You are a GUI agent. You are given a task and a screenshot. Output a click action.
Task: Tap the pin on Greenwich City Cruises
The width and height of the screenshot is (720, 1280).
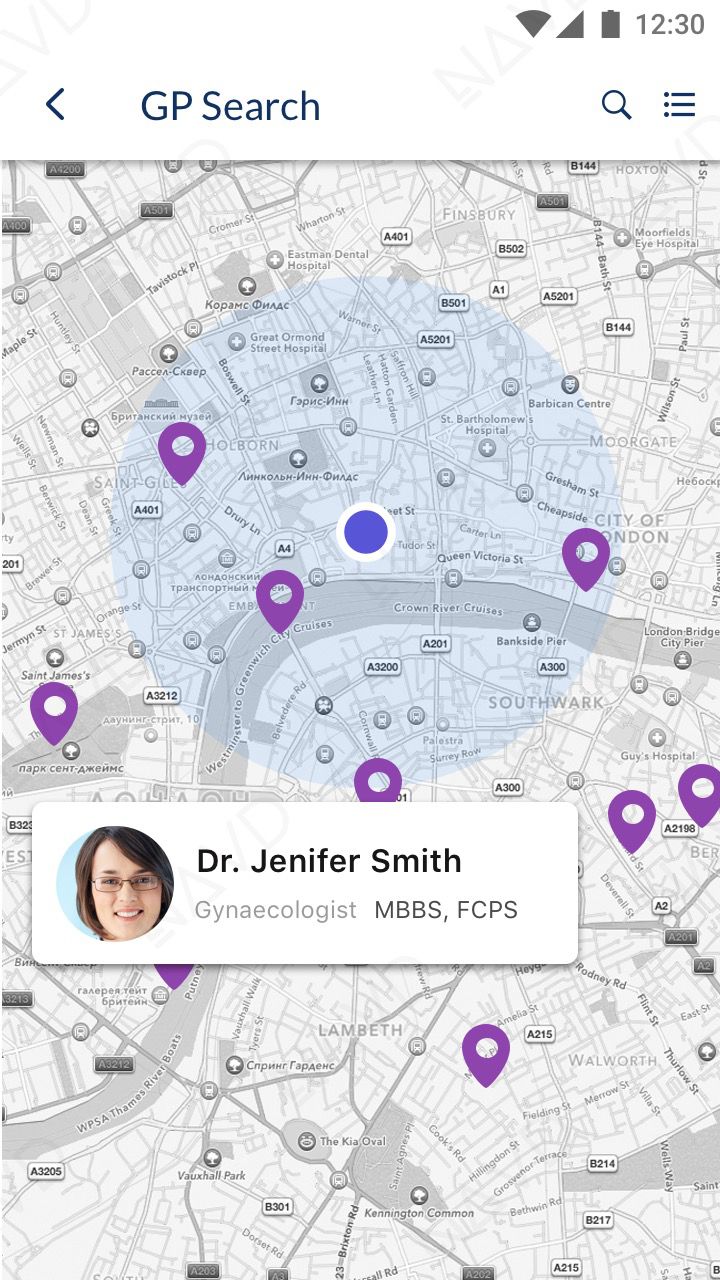click(x=280, y=602)
